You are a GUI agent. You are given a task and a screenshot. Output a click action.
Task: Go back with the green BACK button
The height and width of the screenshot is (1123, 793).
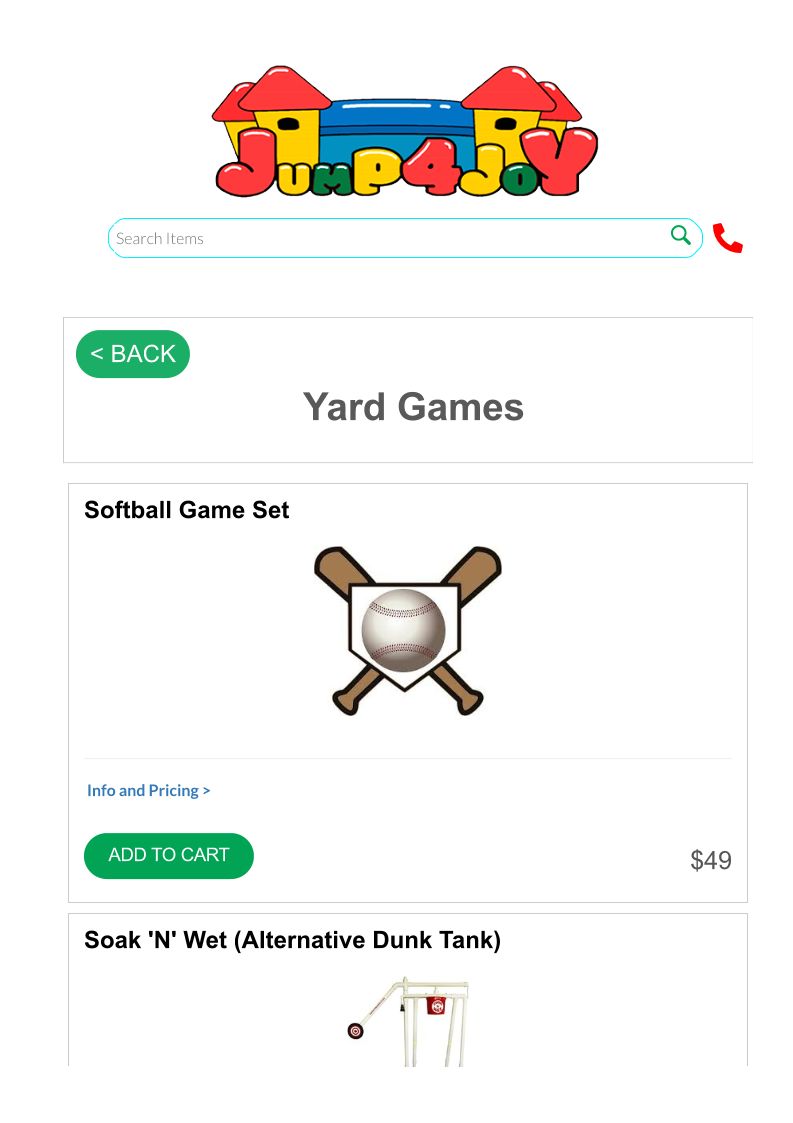pyautogui.click(x=133, y=354)
